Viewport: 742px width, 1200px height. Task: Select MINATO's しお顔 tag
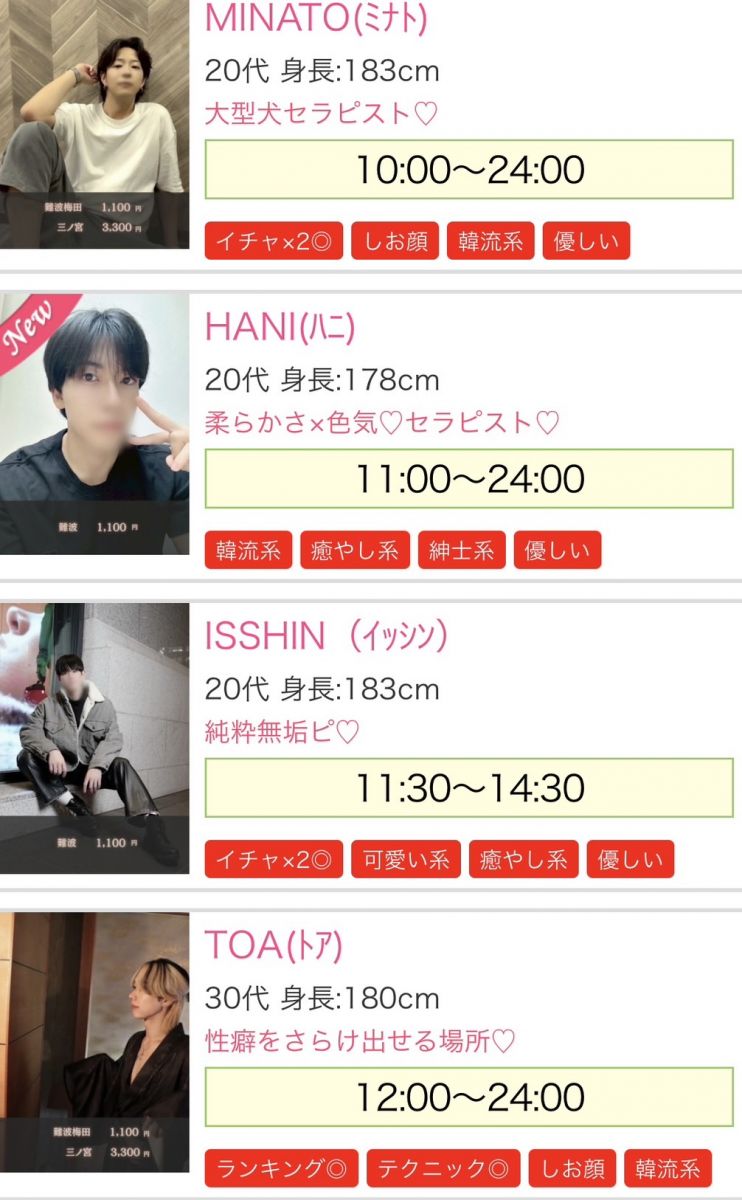click(395, 241)
